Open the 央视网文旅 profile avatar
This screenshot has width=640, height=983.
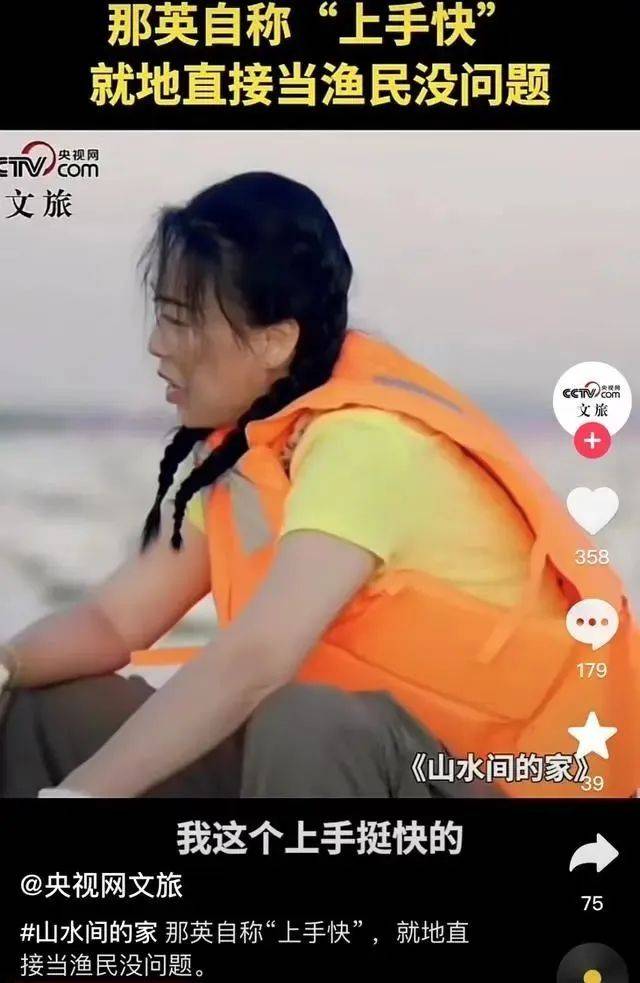(592, 396)
